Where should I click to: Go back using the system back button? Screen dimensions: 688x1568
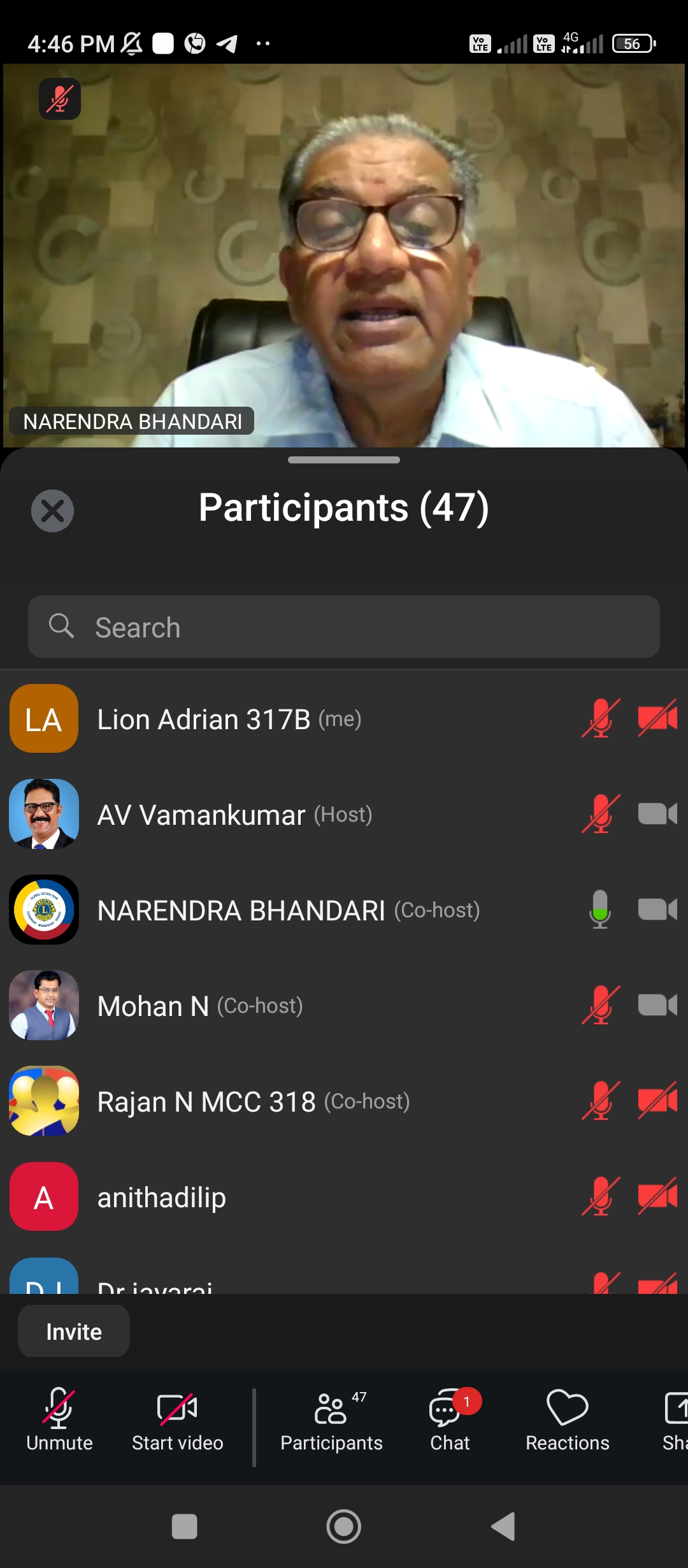pyautogui.click(x=503, y=1527)
